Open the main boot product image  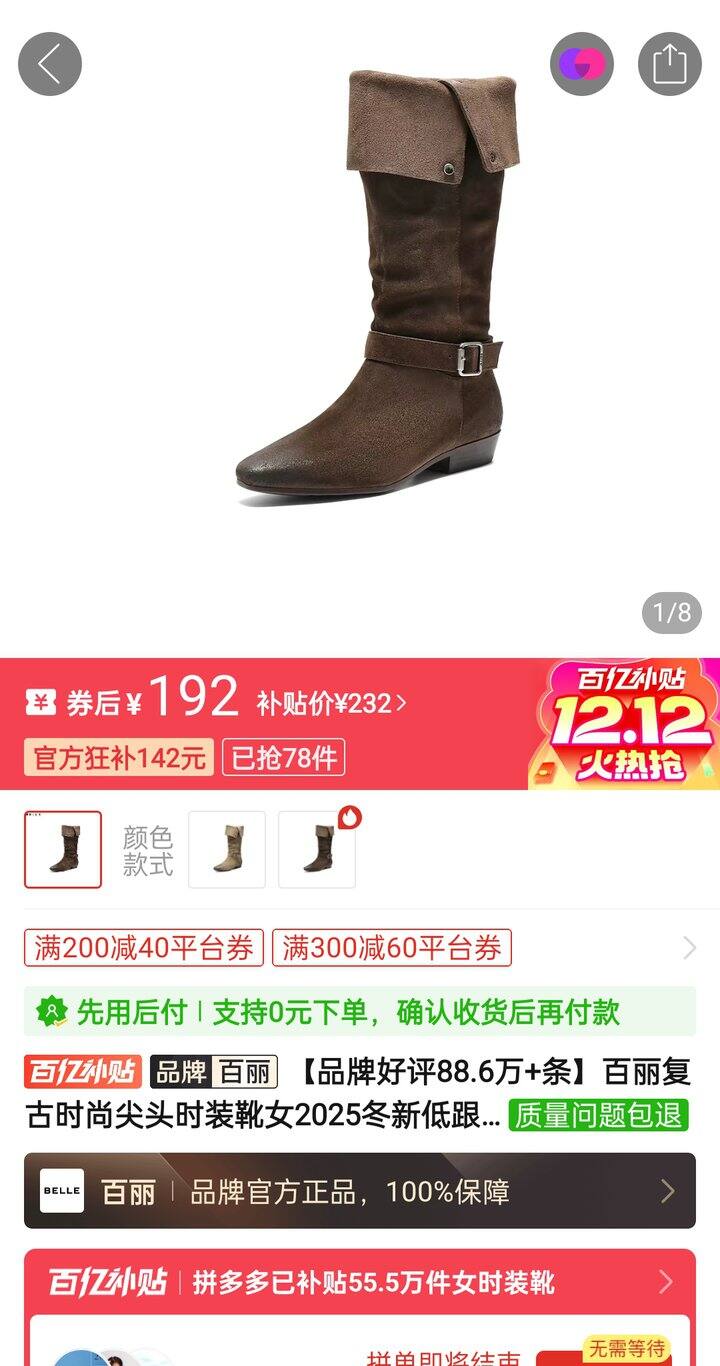pyautogui.click(x=370, y=290)
